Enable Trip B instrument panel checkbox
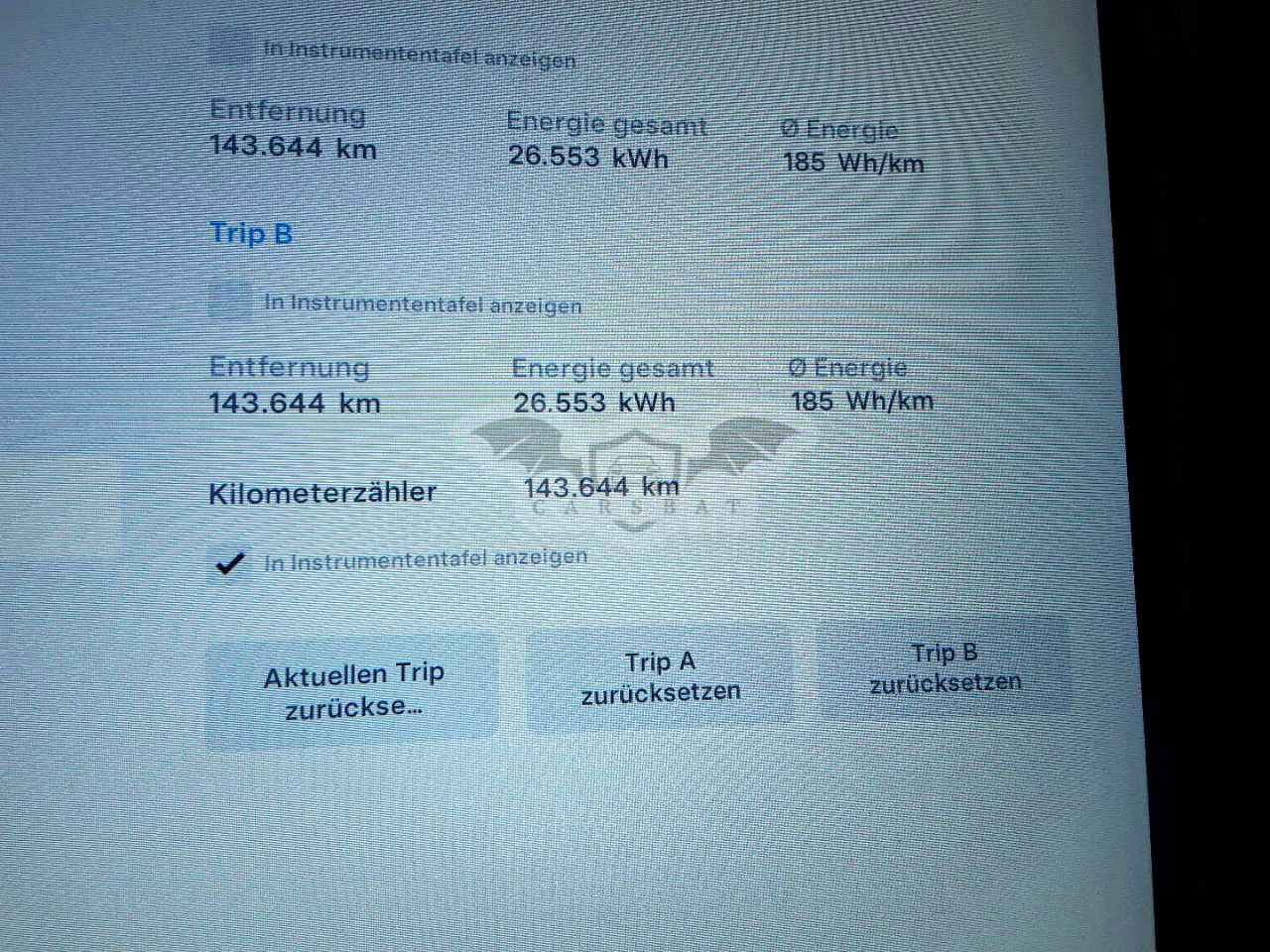The width and height of the screenshot is (1270, 952). tap(229, 301)
